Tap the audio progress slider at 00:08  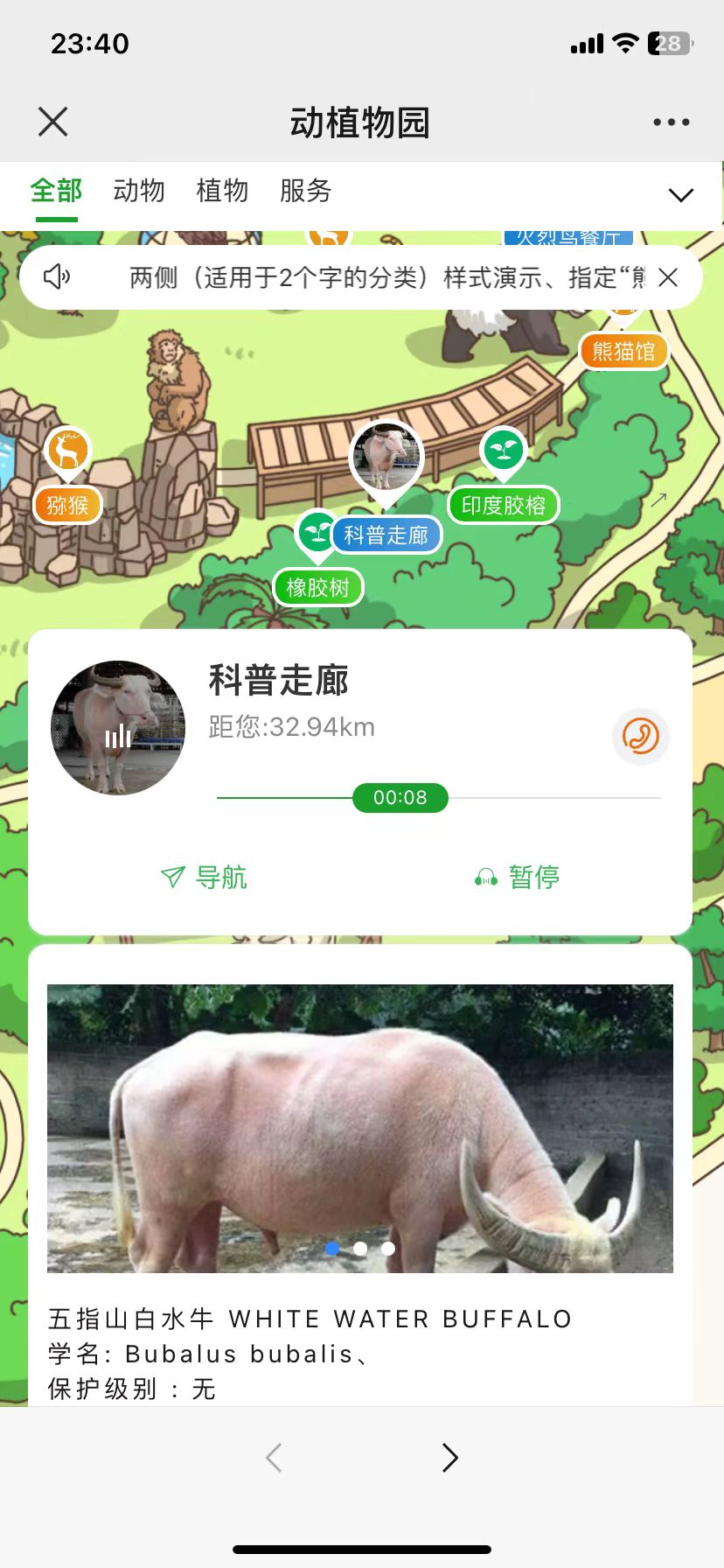pyautogui.click(x=400, y=798)
